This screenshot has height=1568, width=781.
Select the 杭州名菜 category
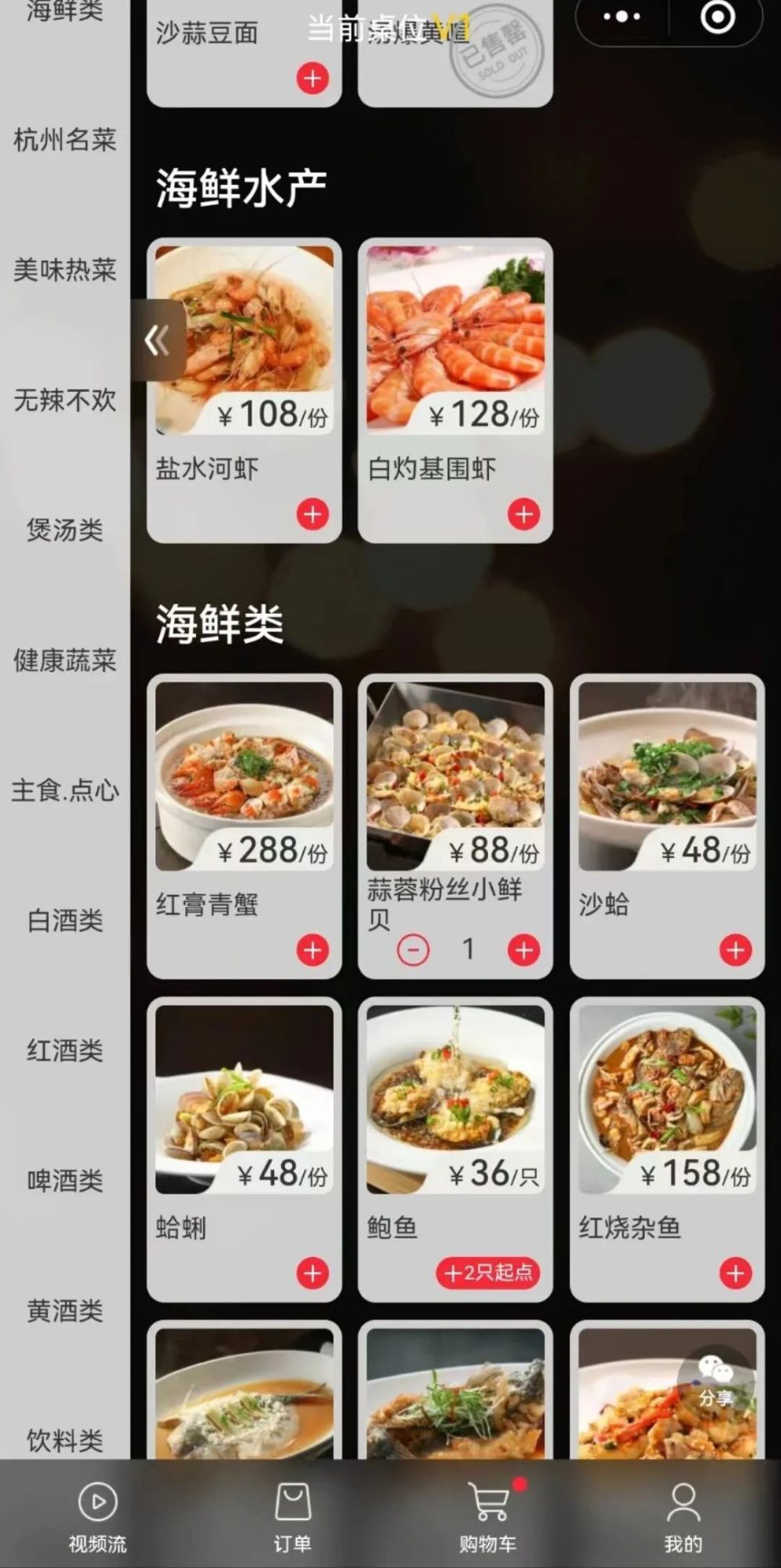coord(65,140)
